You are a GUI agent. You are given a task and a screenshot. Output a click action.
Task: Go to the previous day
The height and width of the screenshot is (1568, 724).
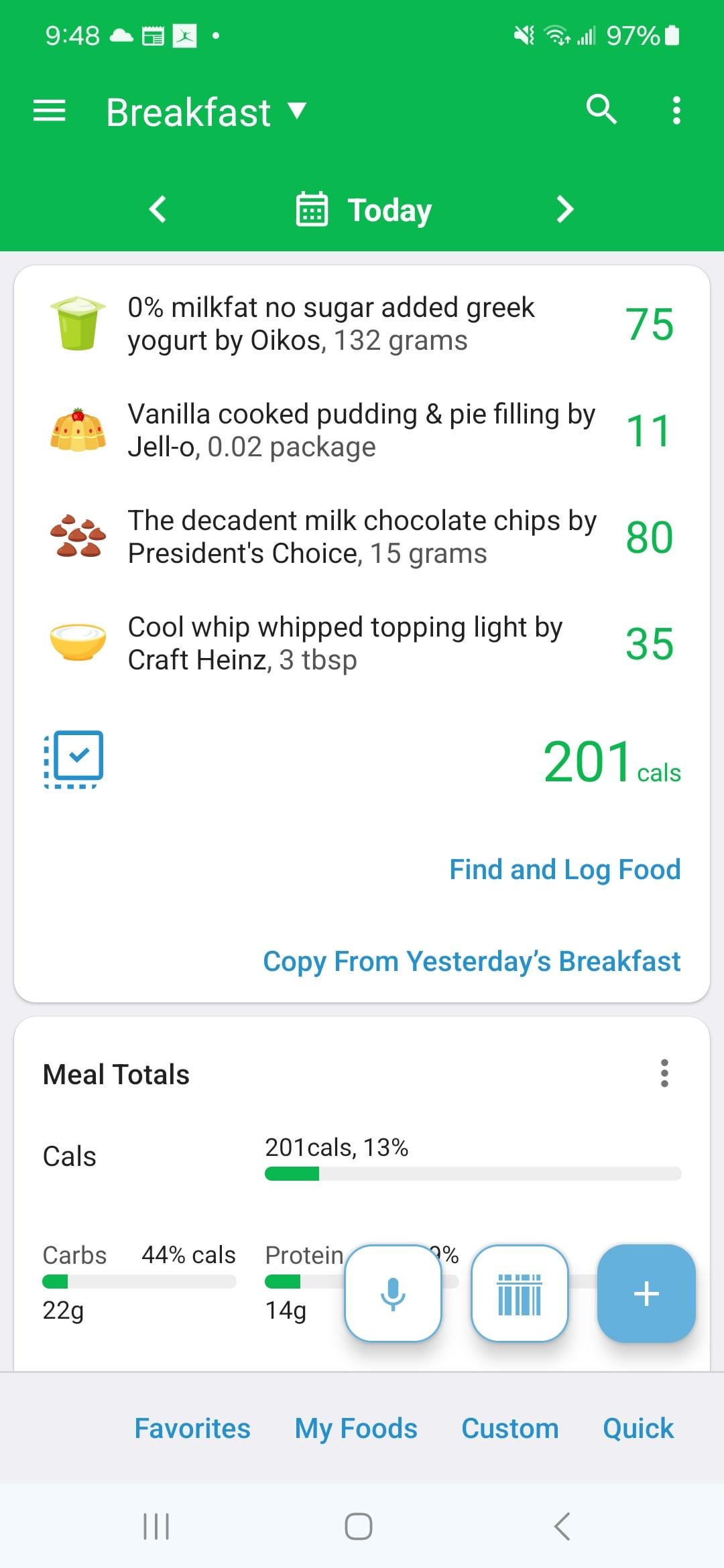[158, 209]
